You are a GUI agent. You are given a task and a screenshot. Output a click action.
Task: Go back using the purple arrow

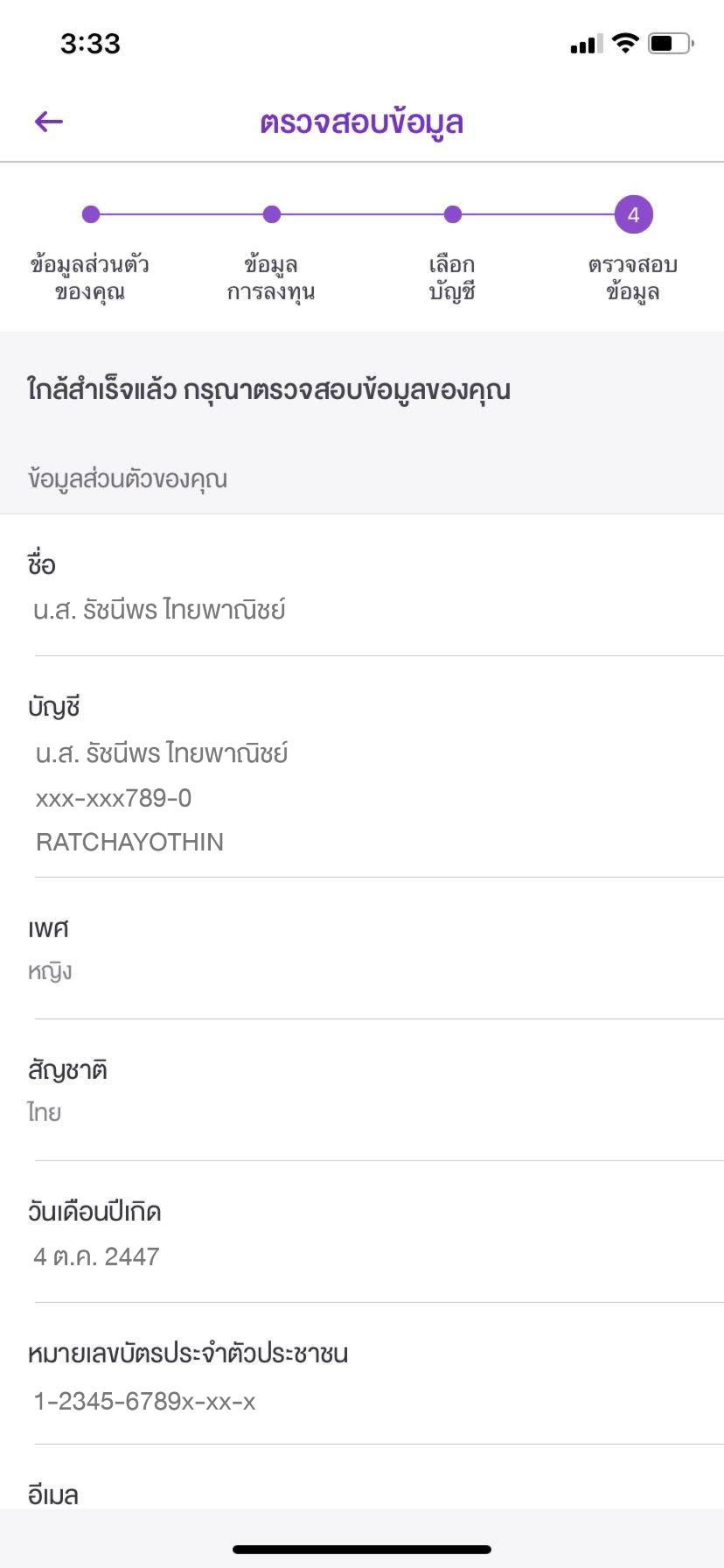coord(49,122)
